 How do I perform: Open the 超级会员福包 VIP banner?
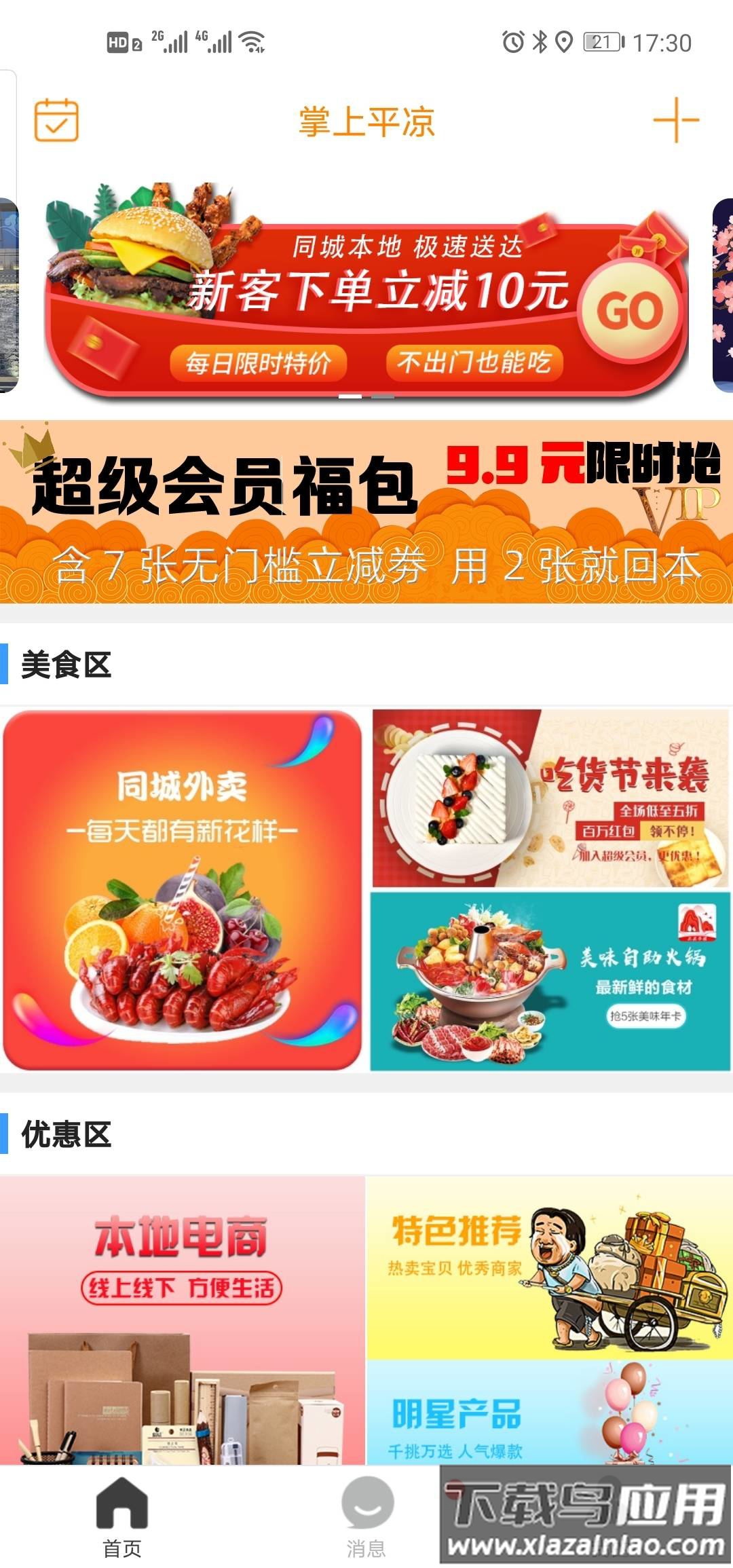366,512
